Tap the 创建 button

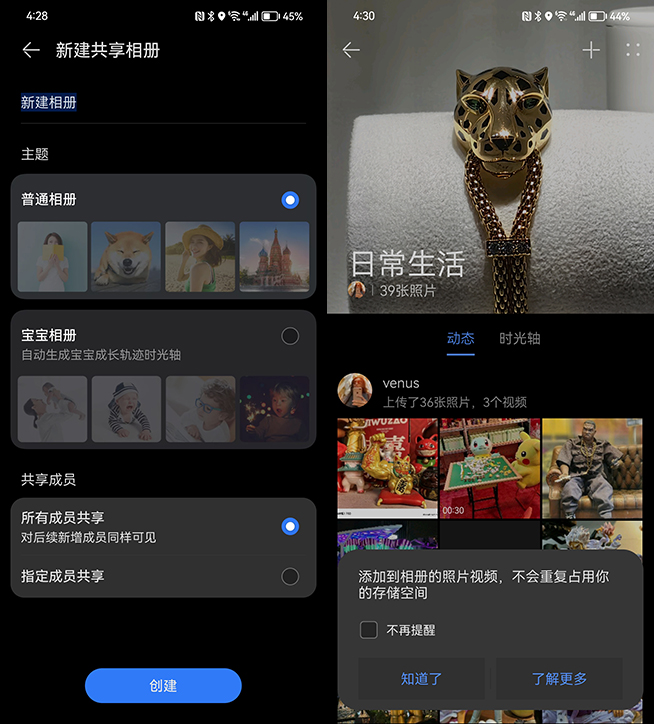pyautogui.click(x=163, y=686)
